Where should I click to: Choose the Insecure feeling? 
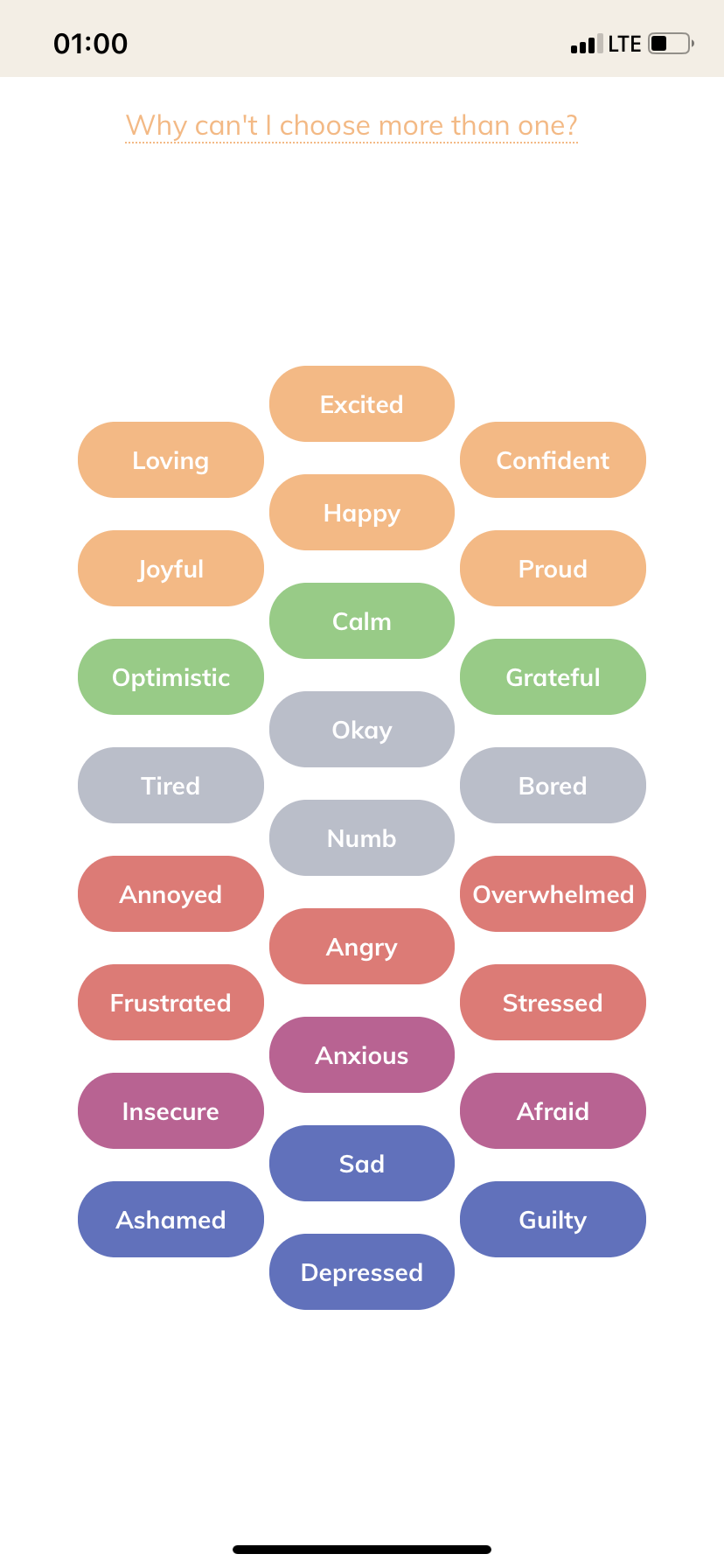(x=171, y=1111)
